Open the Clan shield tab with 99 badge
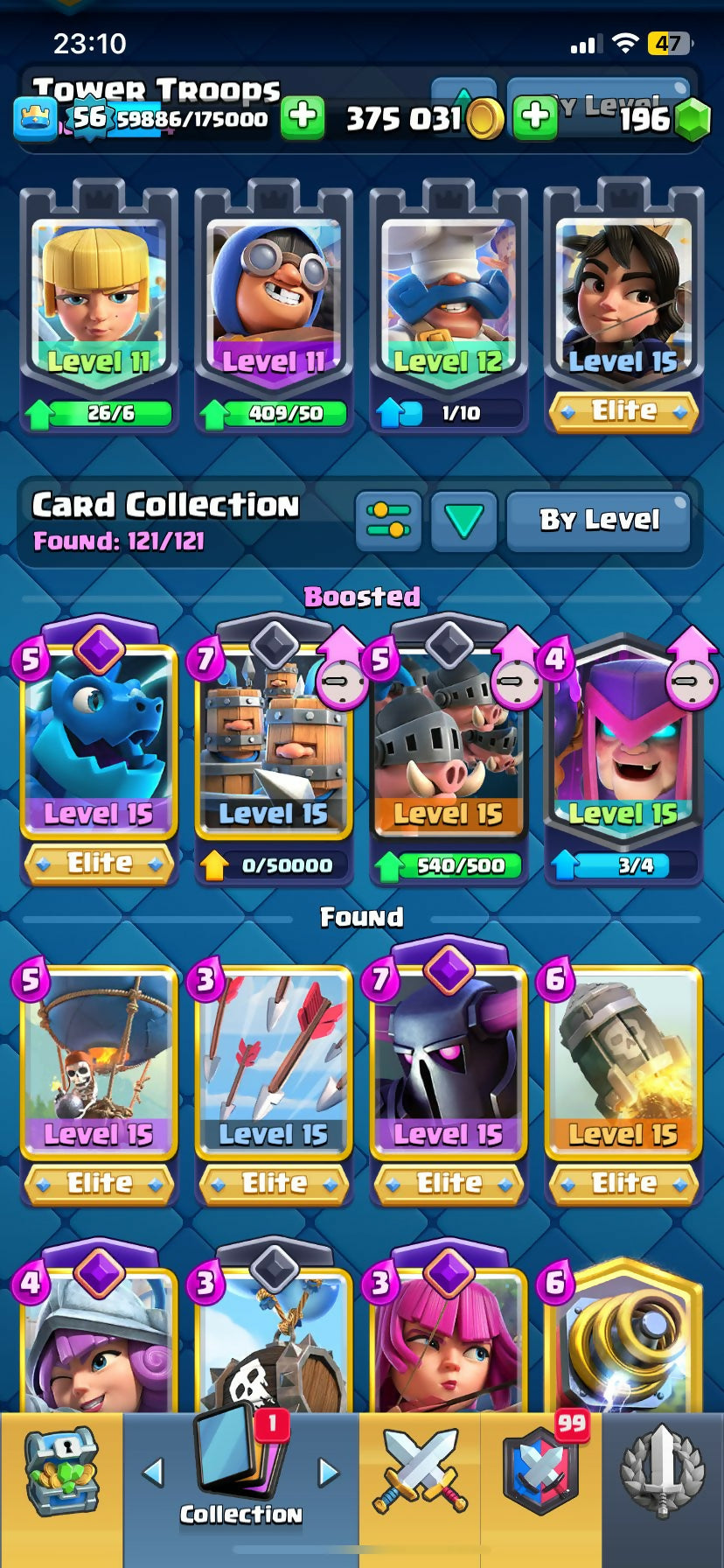 (x=540, y=1474)
